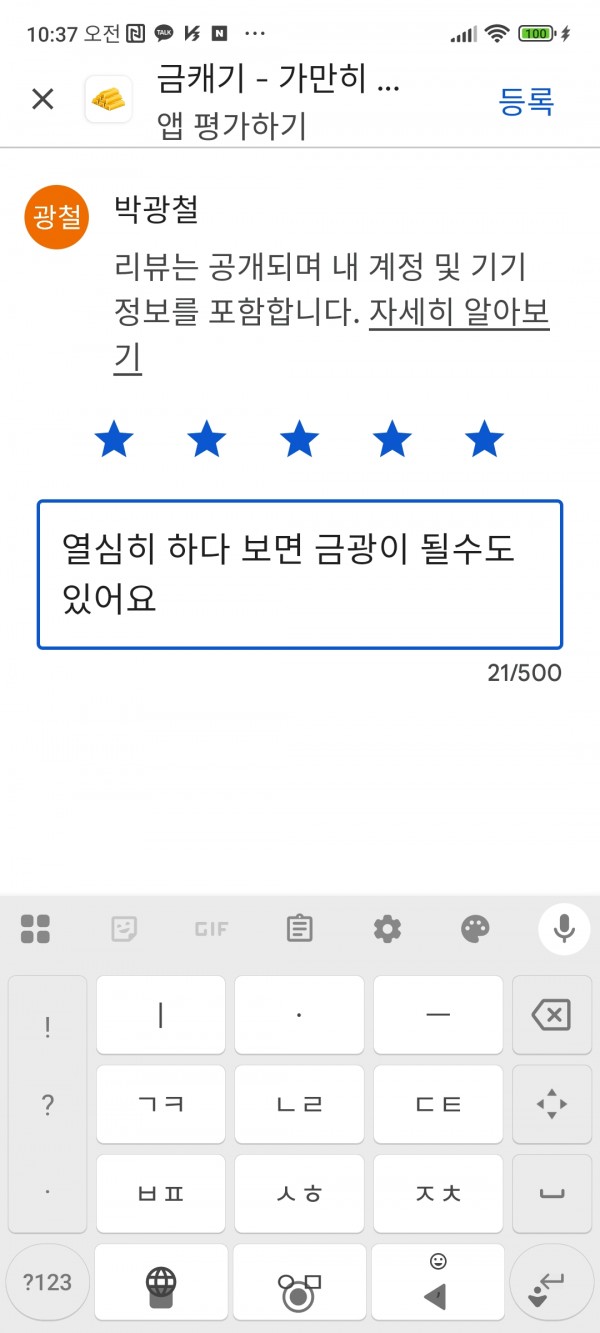Close the app review screen
This screenshot has height=1333, width=600.
pyautogui.click(x=42, y=99)
